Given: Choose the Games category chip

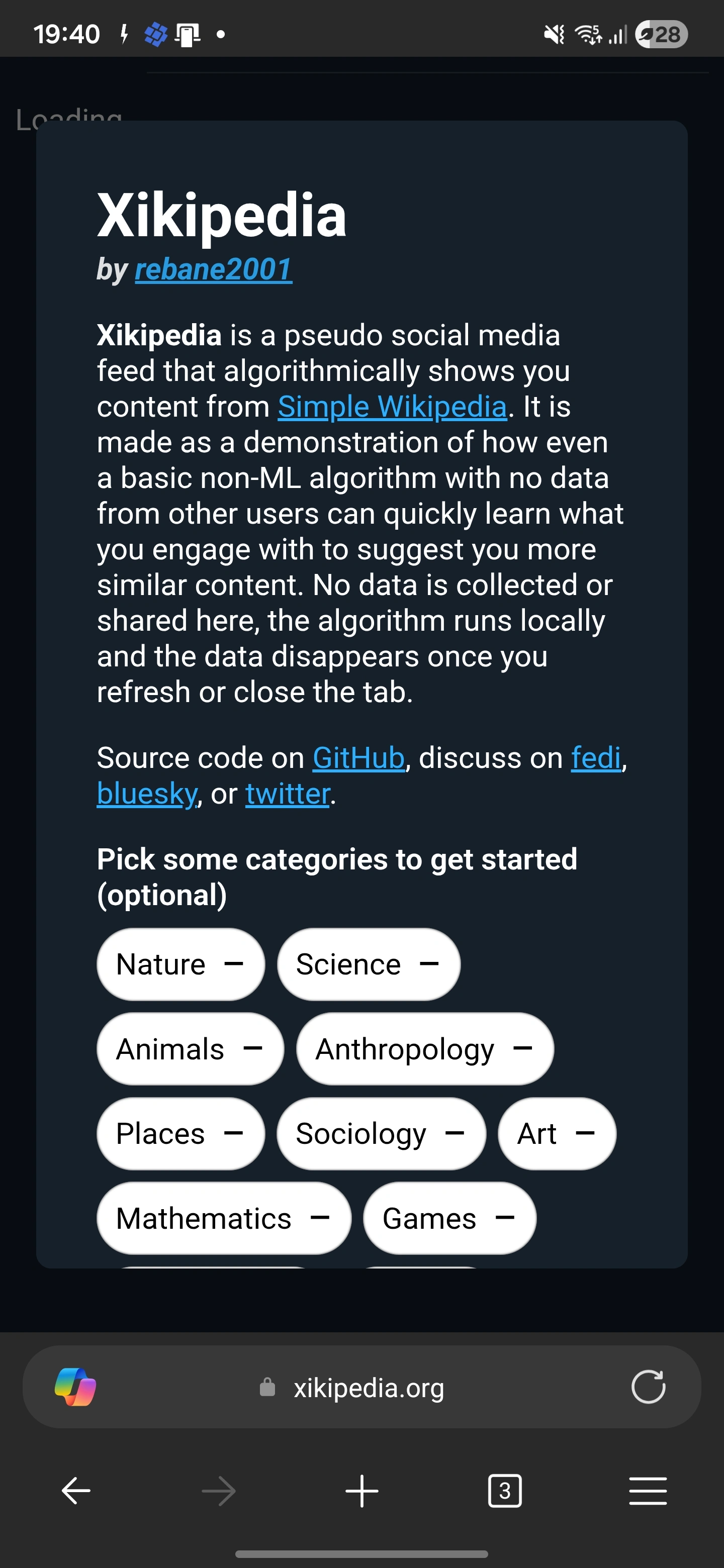Looking at the screenshot, I should point(449,1218).
